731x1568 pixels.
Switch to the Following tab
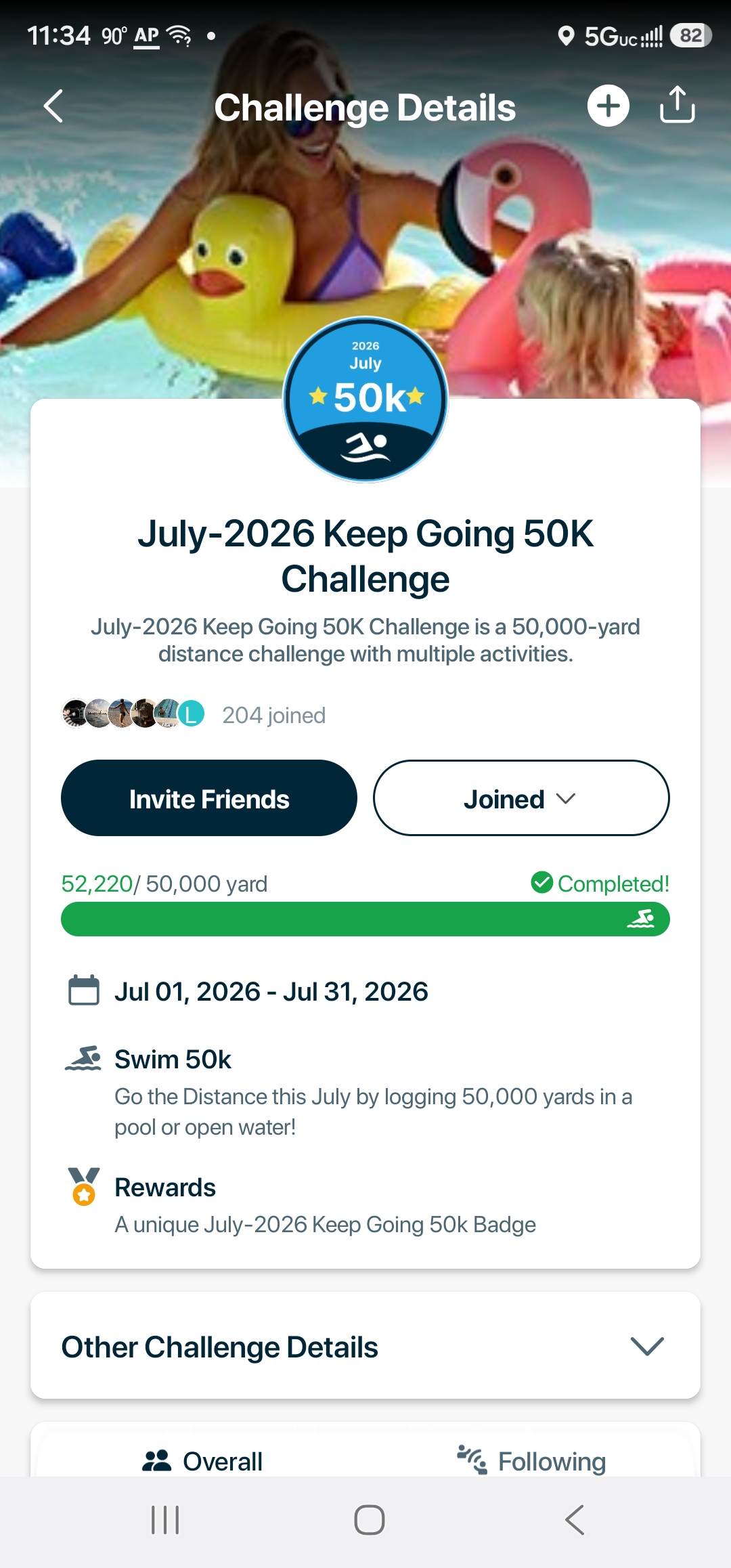pos(531,1461)
